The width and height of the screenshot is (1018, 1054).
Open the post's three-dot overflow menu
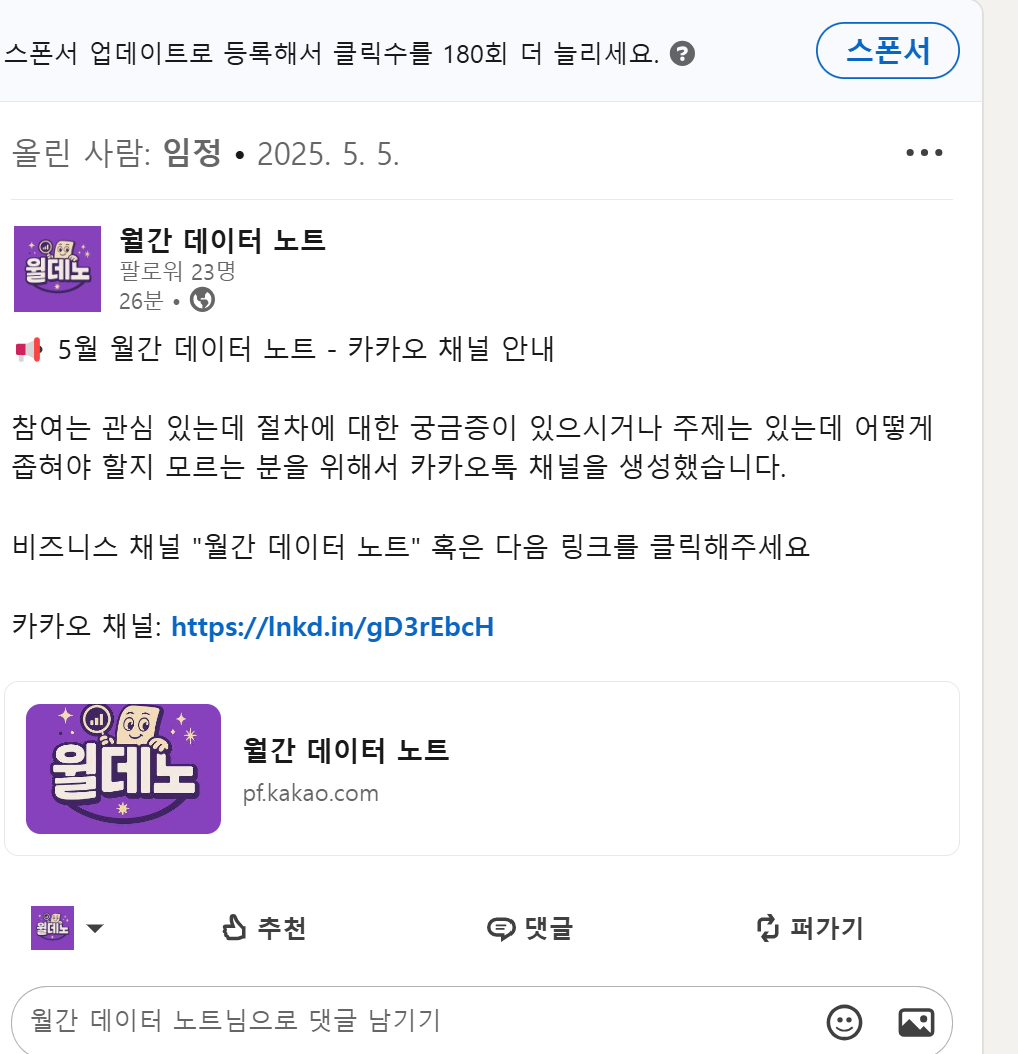[924, 153]
